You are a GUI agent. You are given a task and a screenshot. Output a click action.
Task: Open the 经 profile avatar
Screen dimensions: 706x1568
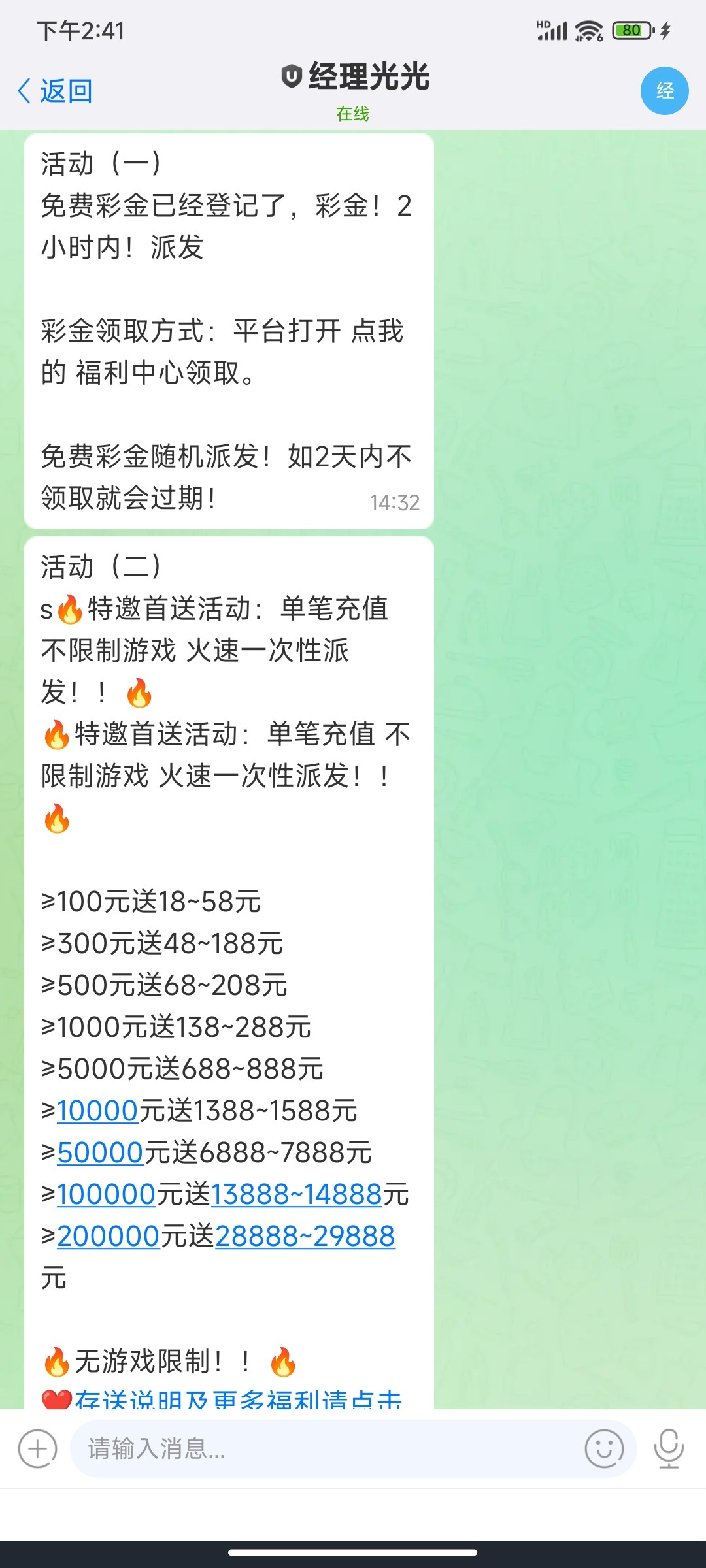tap(664, 91)
